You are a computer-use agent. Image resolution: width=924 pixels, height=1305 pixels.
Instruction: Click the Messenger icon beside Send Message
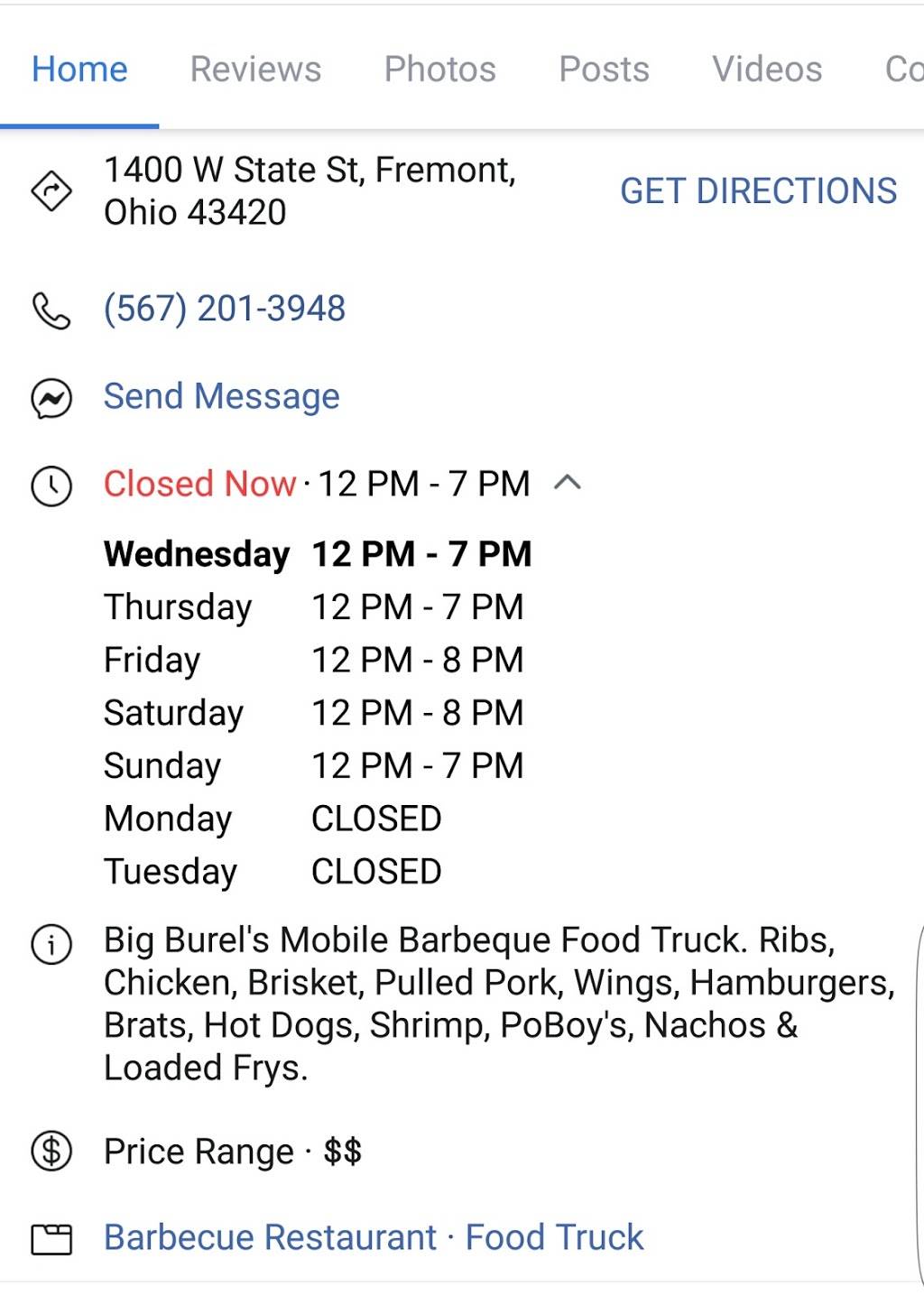coord(51,397)
